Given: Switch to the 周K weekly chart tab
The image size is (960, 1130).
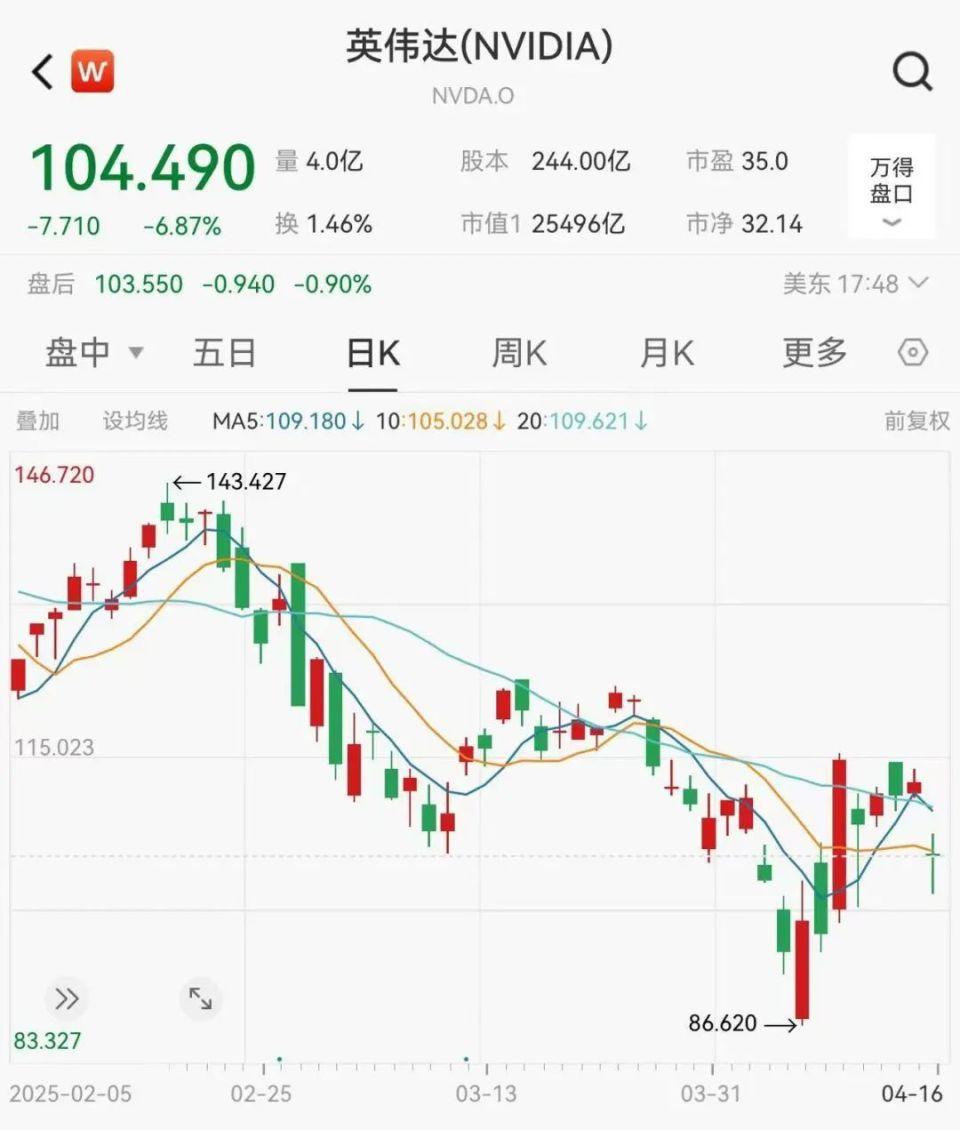Looking at the screenshot, I should coord(519,352).
